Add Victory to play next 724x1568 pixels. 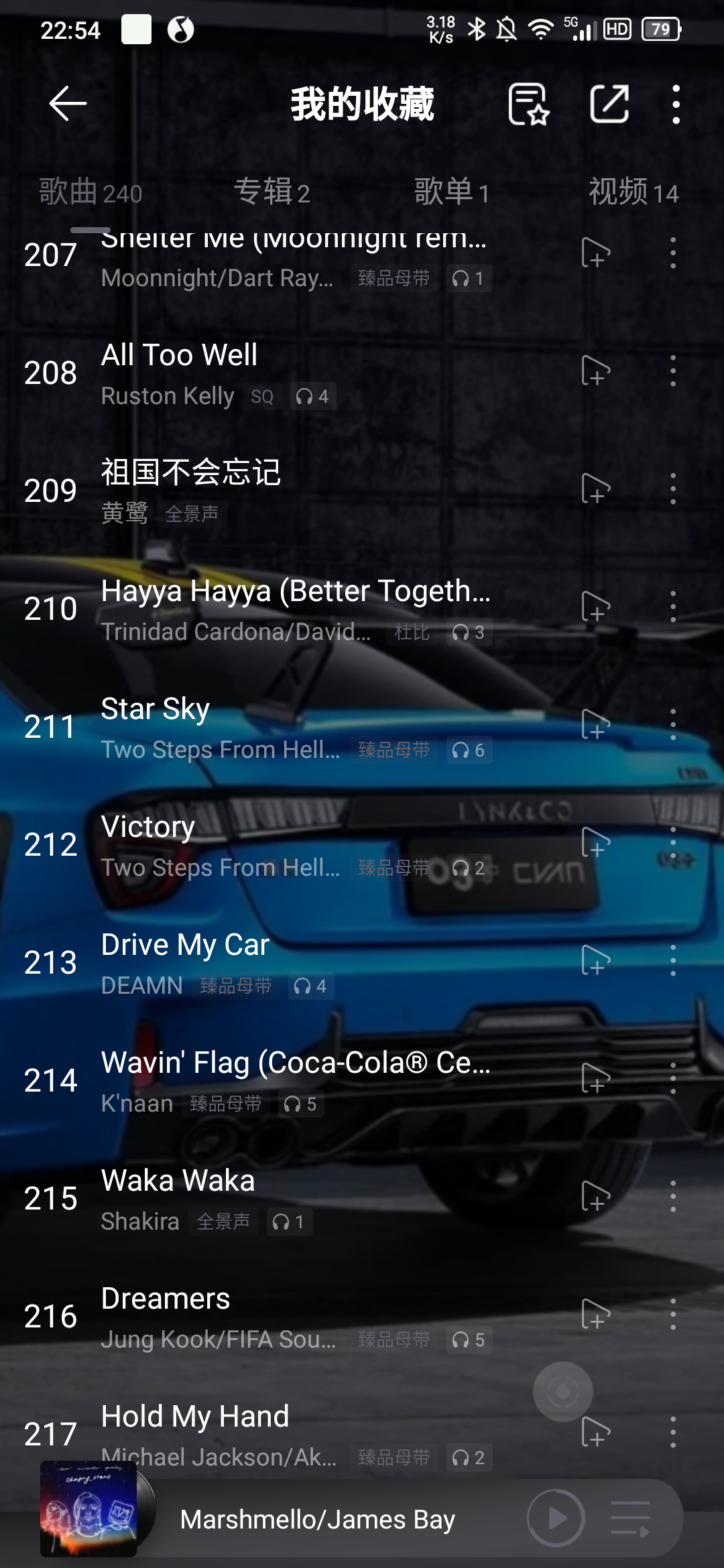(595, 843)
